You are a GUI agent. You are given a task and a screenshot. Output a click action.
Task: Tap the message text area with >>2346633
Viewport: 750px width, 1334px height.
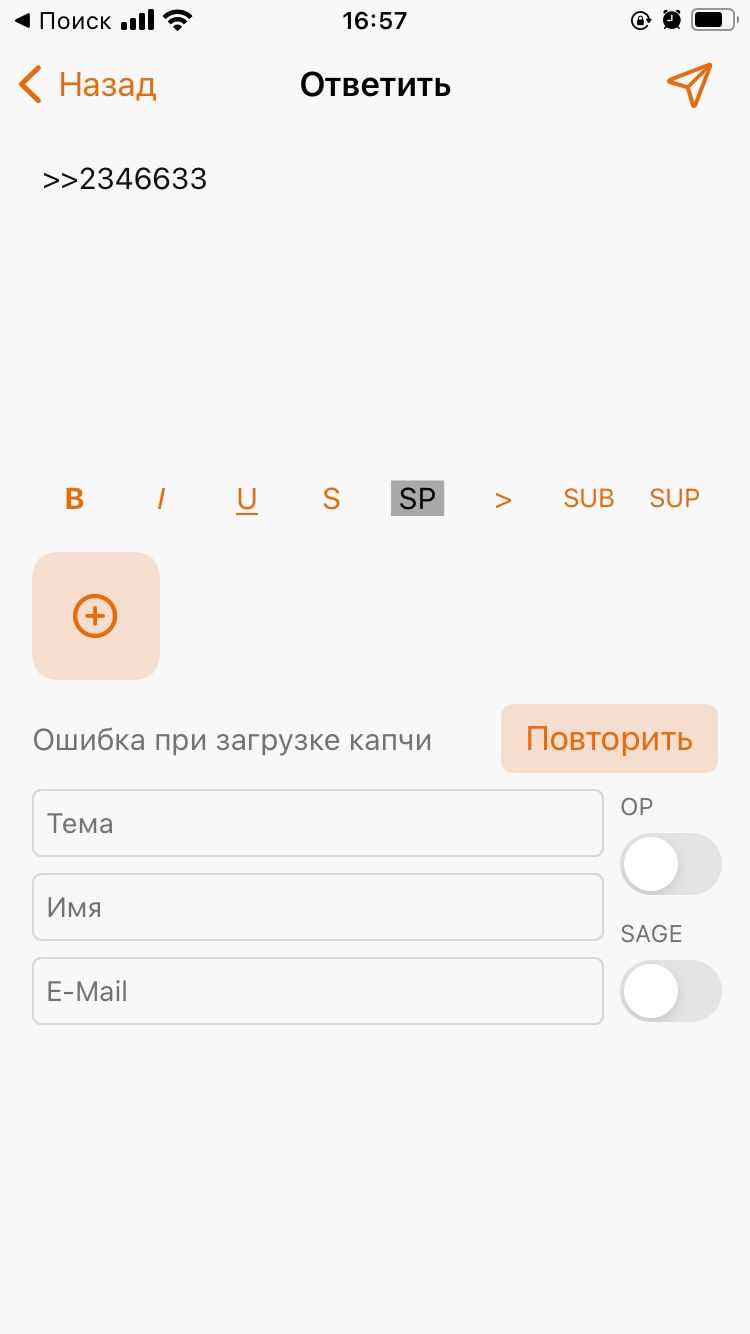pos(375,300)
